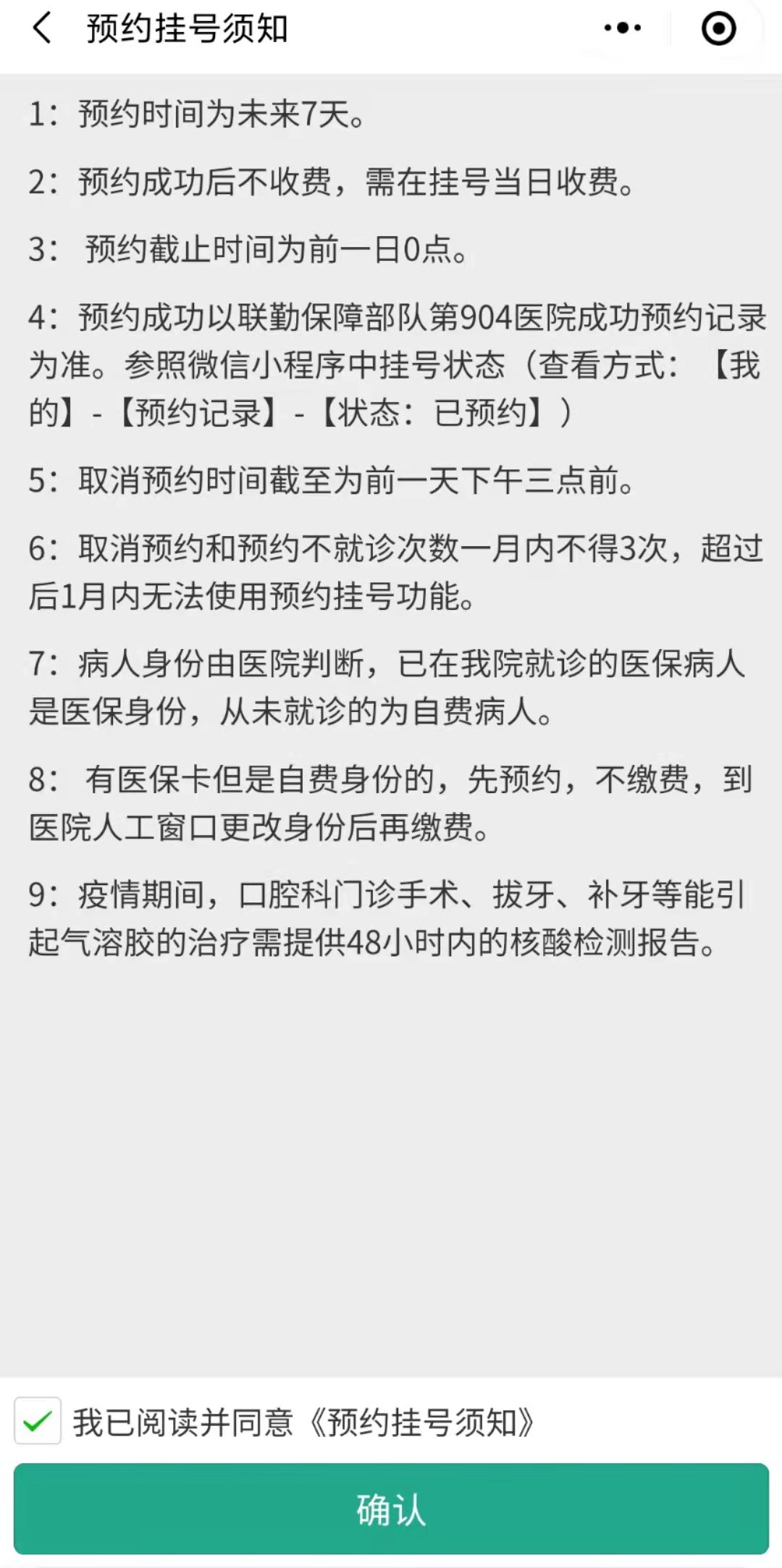782x1568 pixels.
Task: Tap the green 确认 button
Action: (x=391, y=1509)
